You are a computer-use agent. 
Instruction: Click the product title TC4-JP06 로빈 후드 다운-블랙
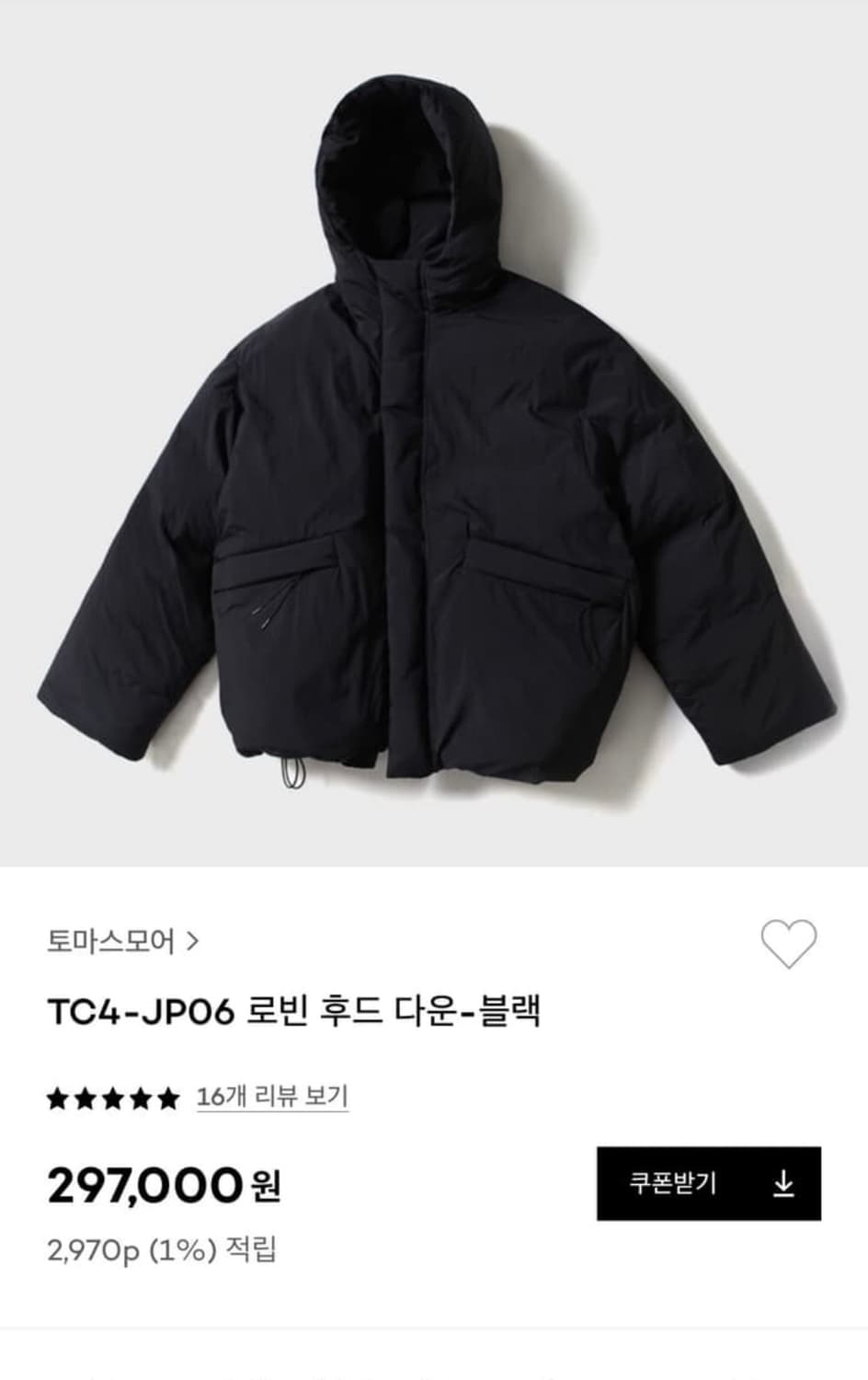click(x=299, y=1010)
